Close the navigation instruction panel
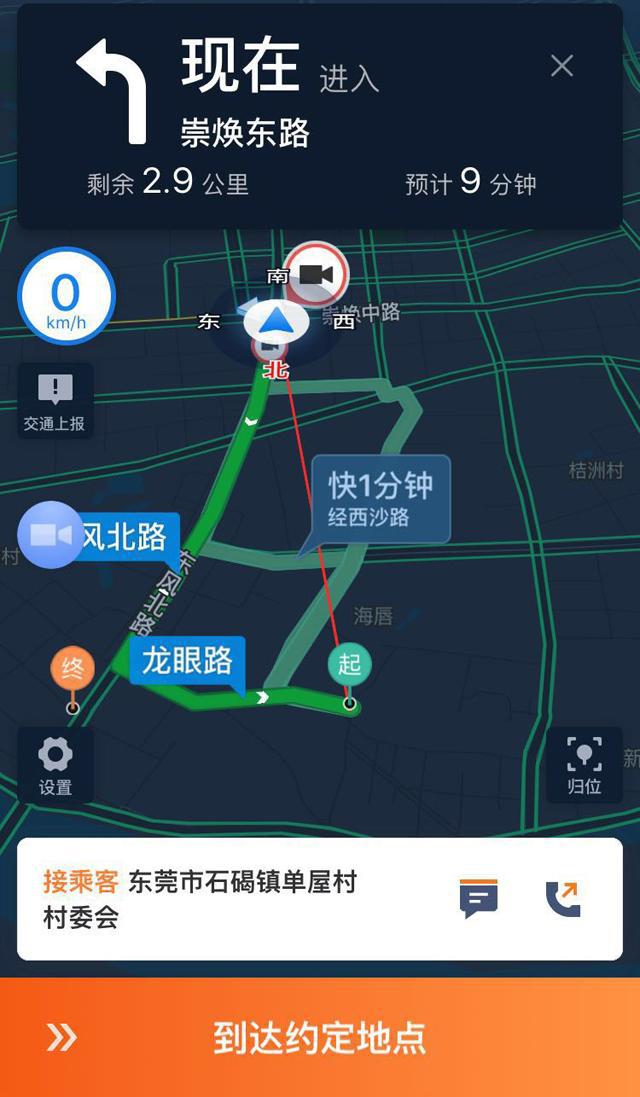Viewport: 640px width, 1097px height. tap(562, 66)
